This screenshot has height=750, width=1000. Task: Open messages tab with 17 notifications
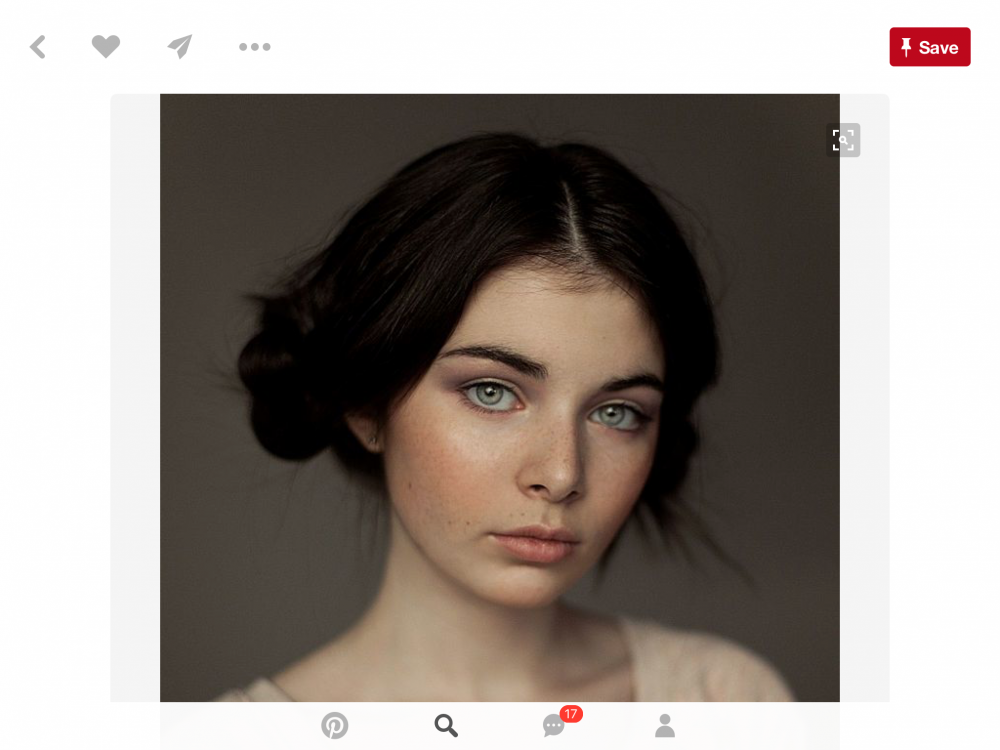[555, 726]
